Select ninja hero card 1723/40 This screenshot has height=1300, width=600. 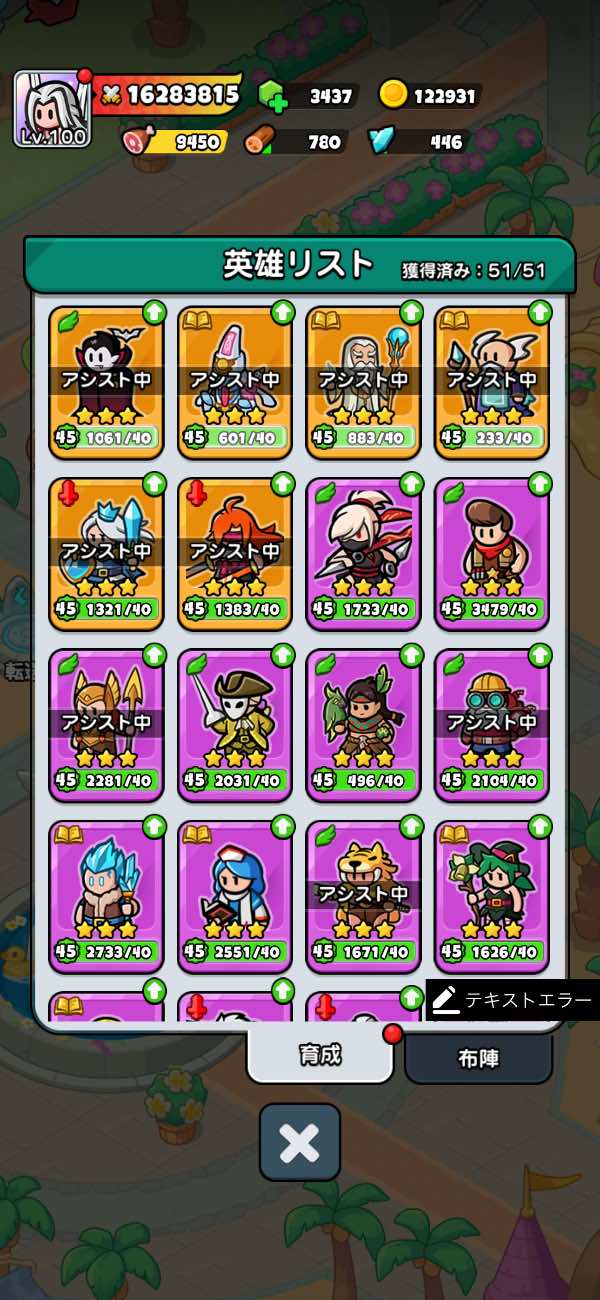pos(363,553)
